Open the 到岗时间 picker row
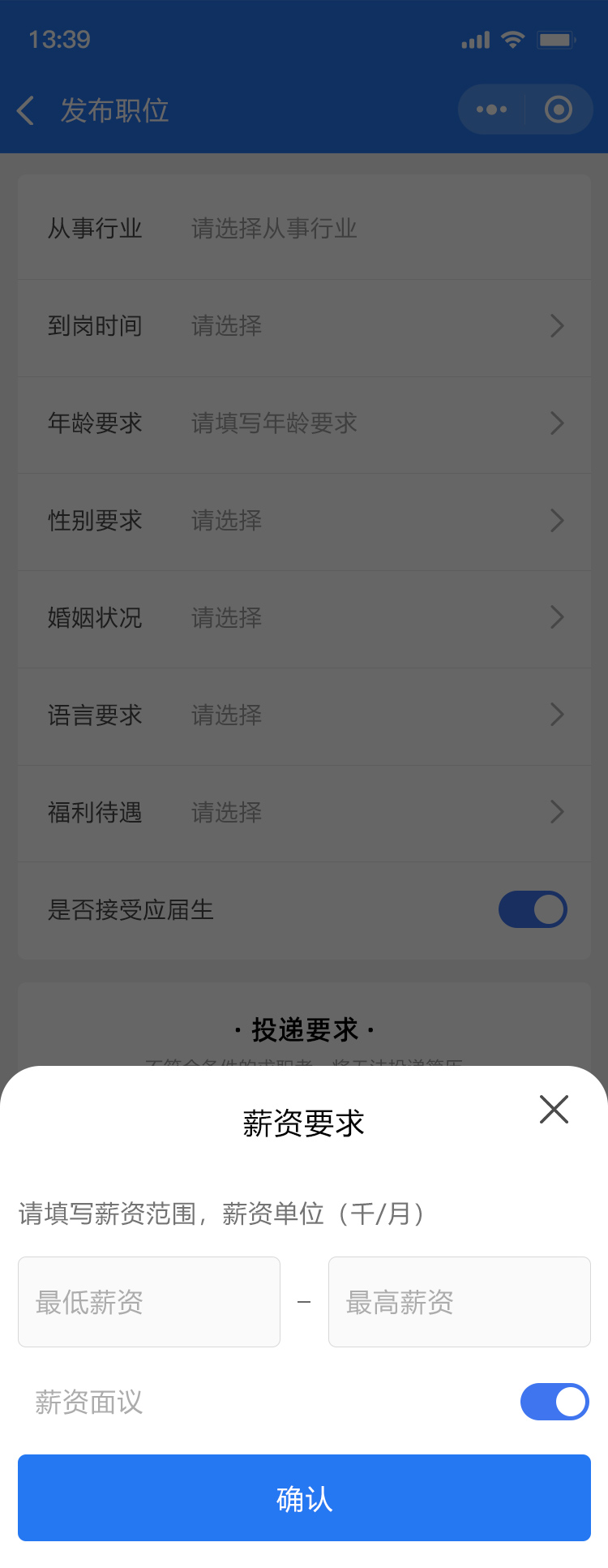 304,326
